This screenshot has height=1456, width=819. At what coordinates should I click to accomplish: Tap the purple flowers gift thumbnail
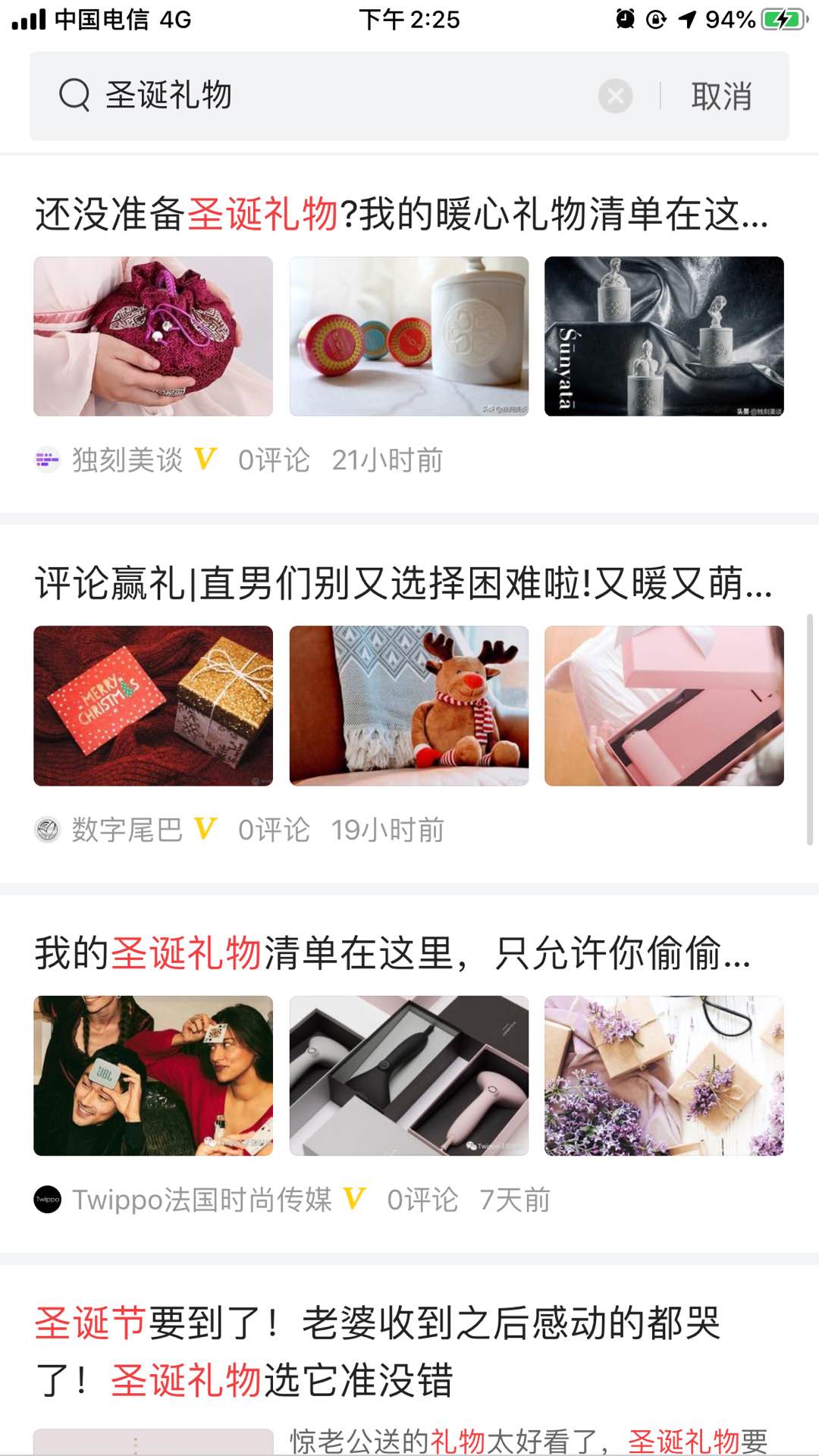[x=663, y=1072]
